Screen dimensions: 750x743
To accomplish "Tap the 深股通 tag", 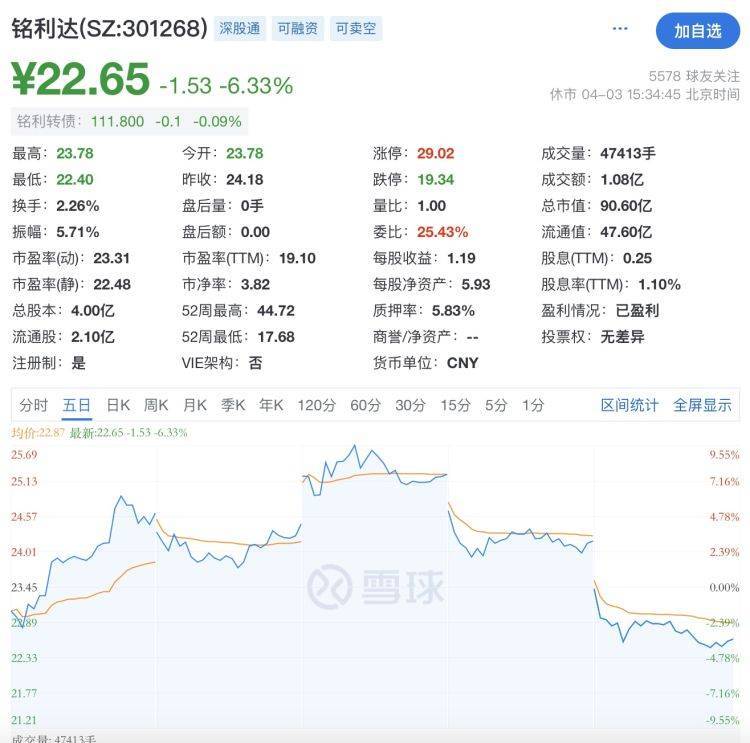I will coord(239,28).
